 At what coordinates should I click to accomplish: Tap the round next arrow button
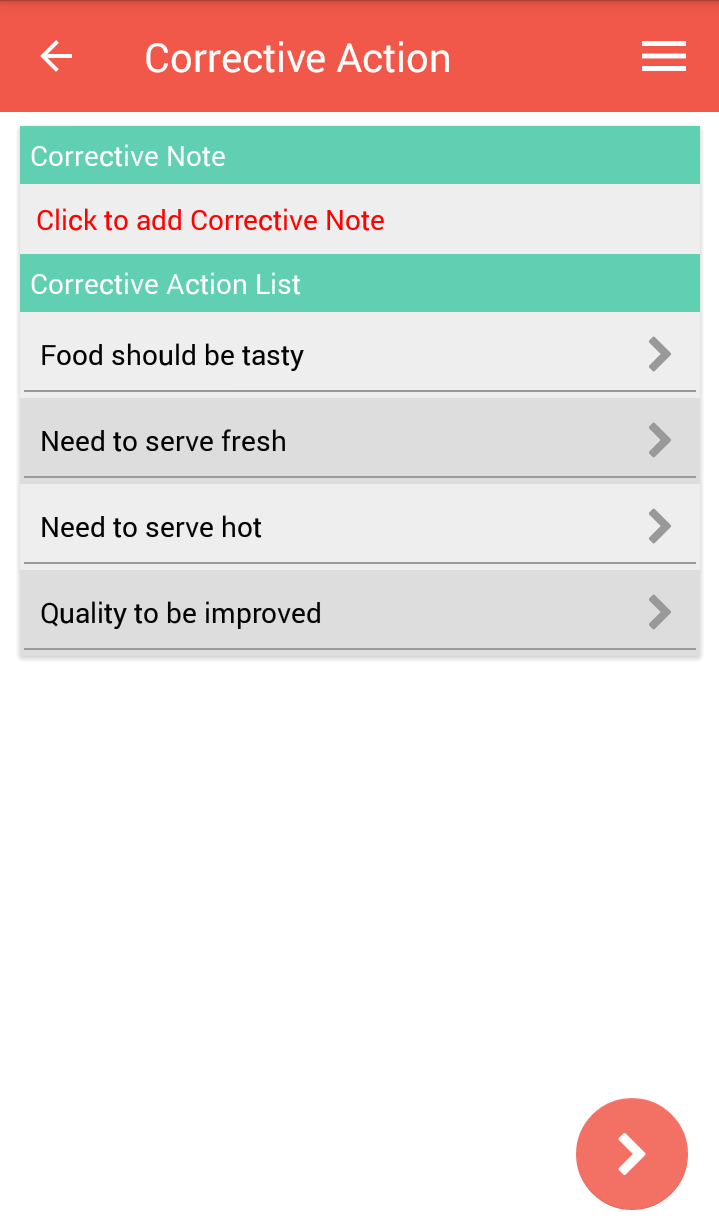[631, 1153]
